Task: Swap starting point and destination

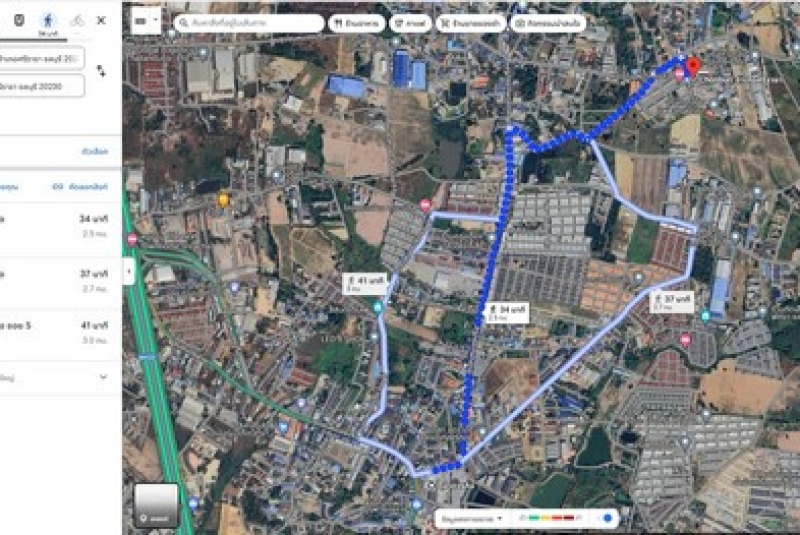Action: (x=101, y=71)
